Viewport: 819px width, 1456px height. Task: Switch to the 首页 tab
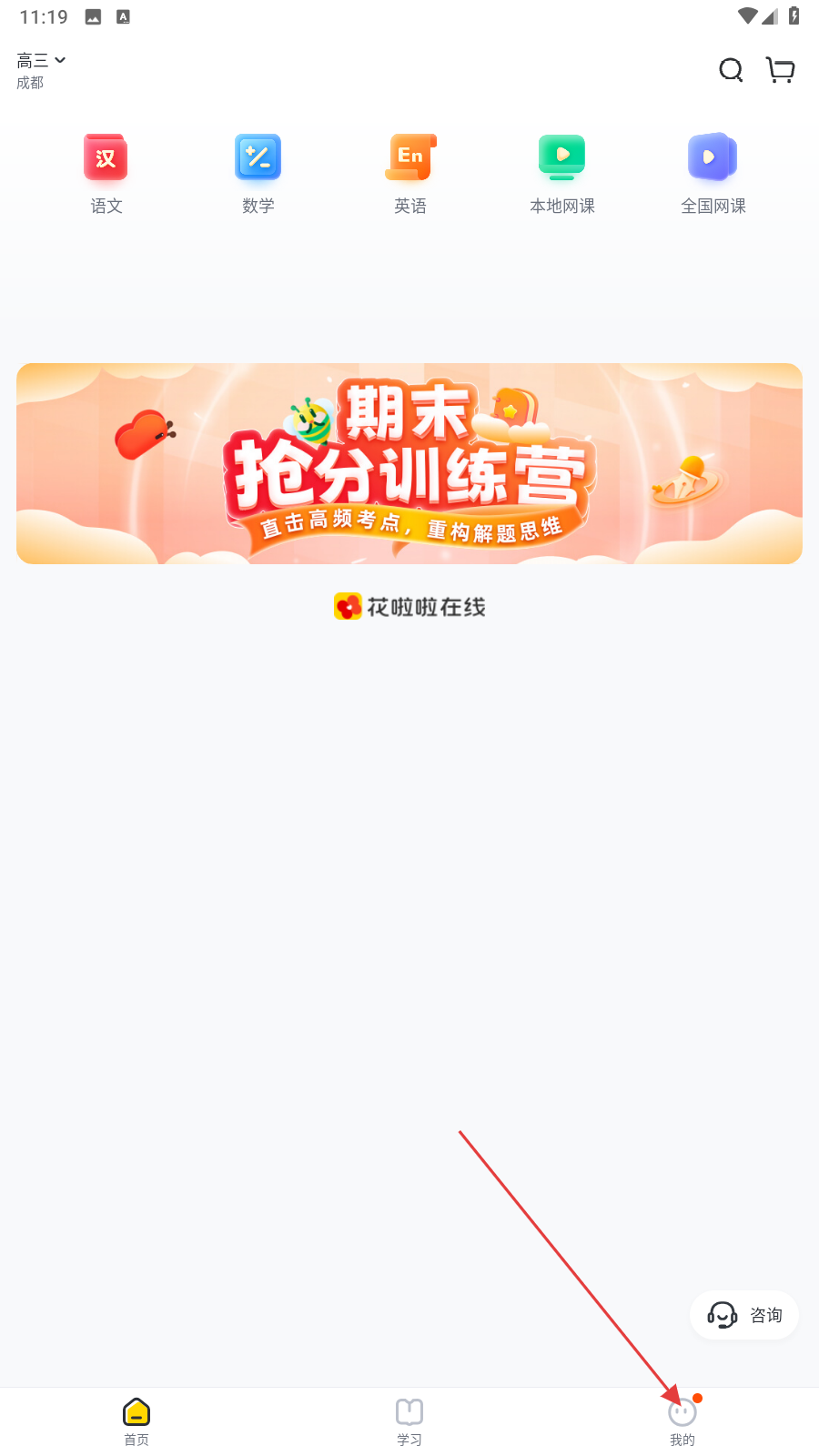pos(136,1421)
